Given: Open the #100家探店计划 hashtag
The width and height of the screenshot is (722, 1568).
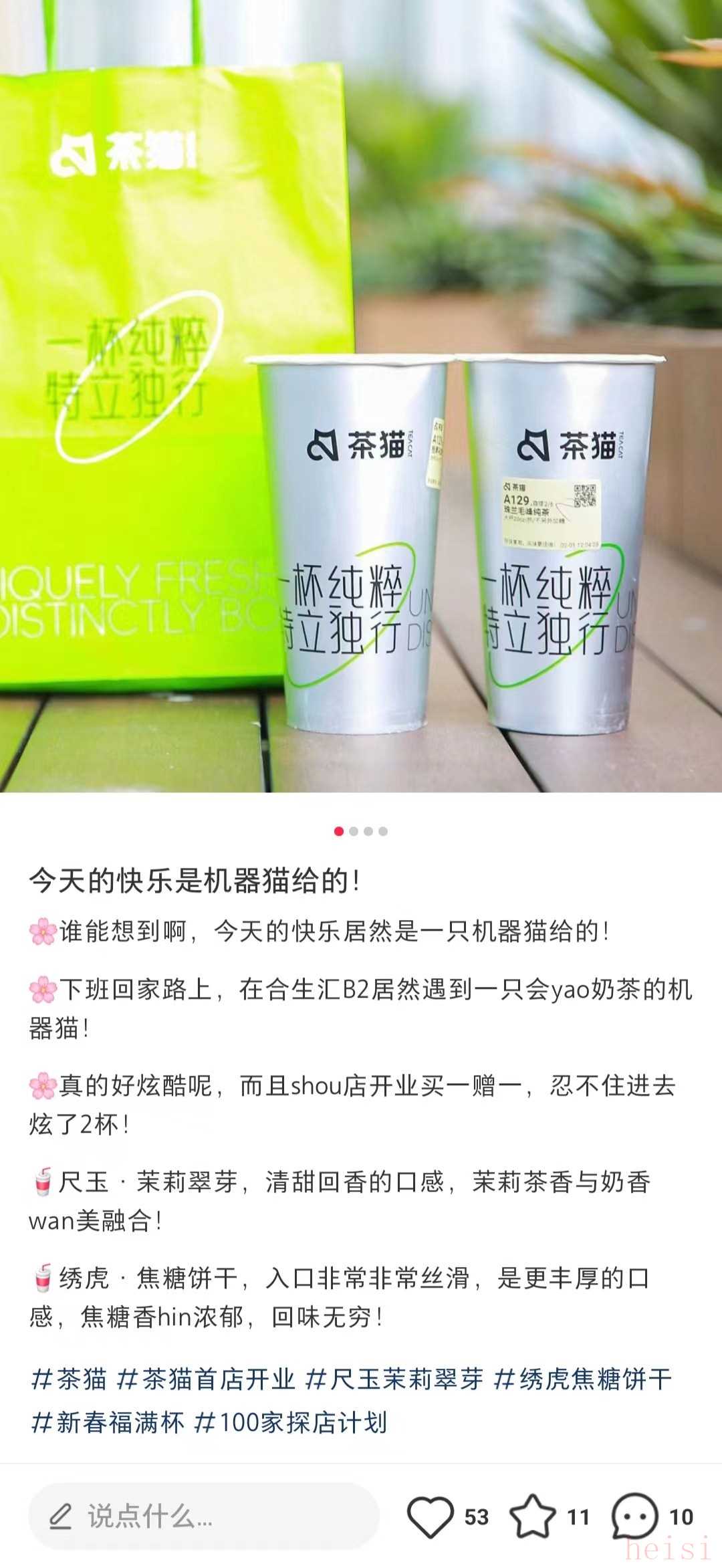Looking at the screenshot, I should pyautogui.click(x=290, y=1422).
